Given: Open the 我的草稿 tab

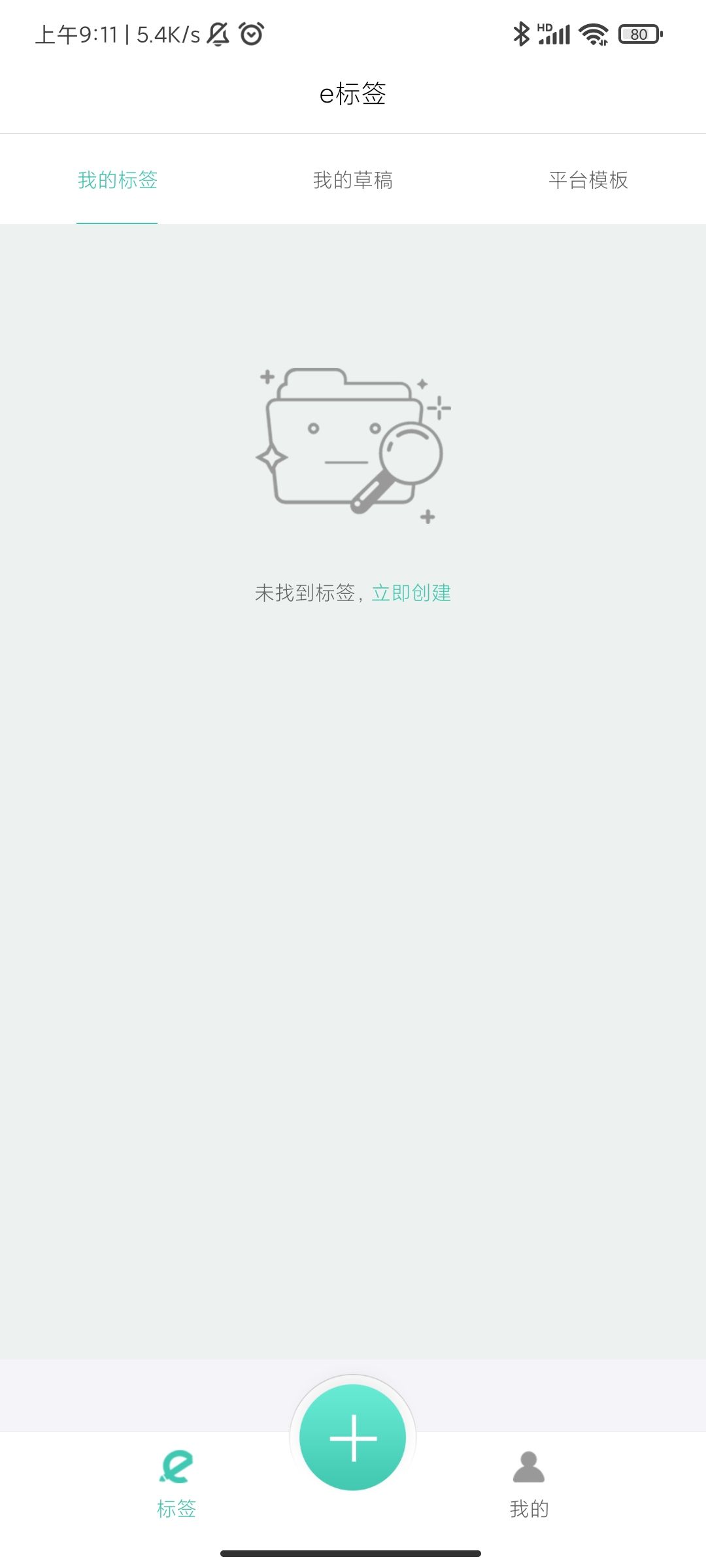Looking at the screenshot, I should pyautogui.click(x=353, y=180).
